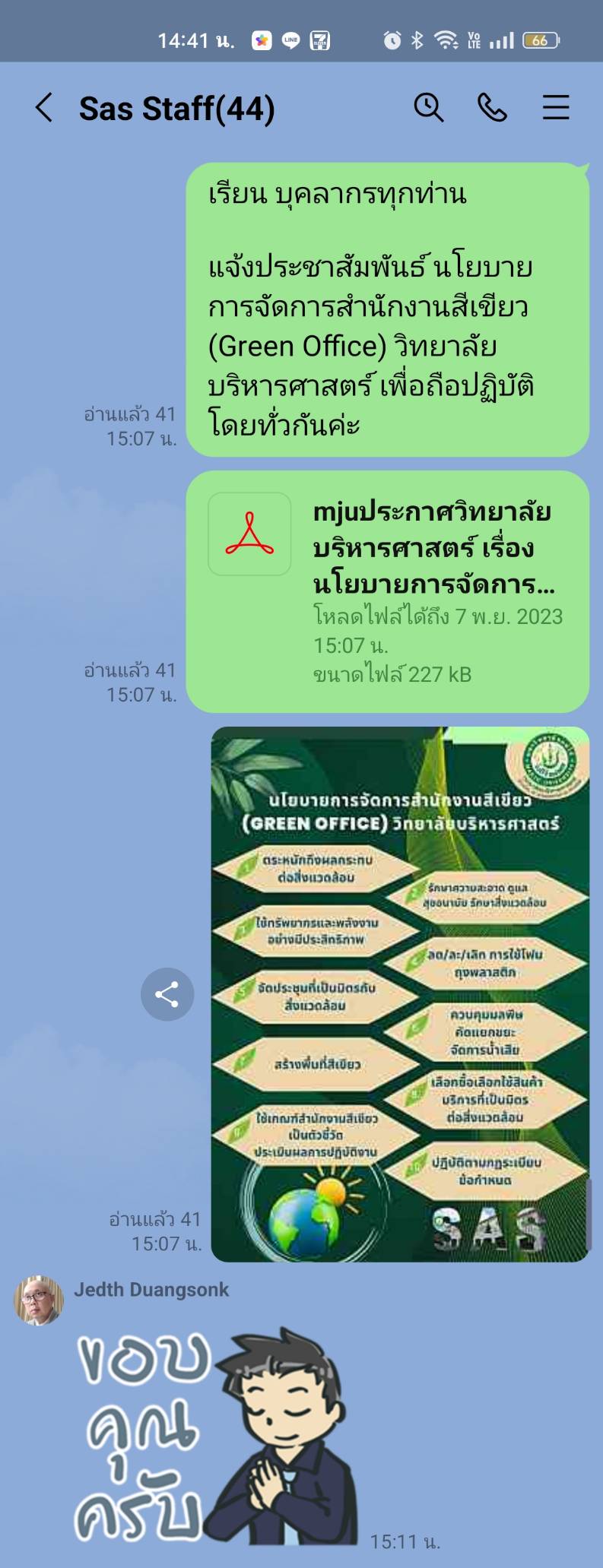Go back from Sas Staff chat
Image resolution: width=603 pixels, height=1568 pixels.
tap(44, 108)
